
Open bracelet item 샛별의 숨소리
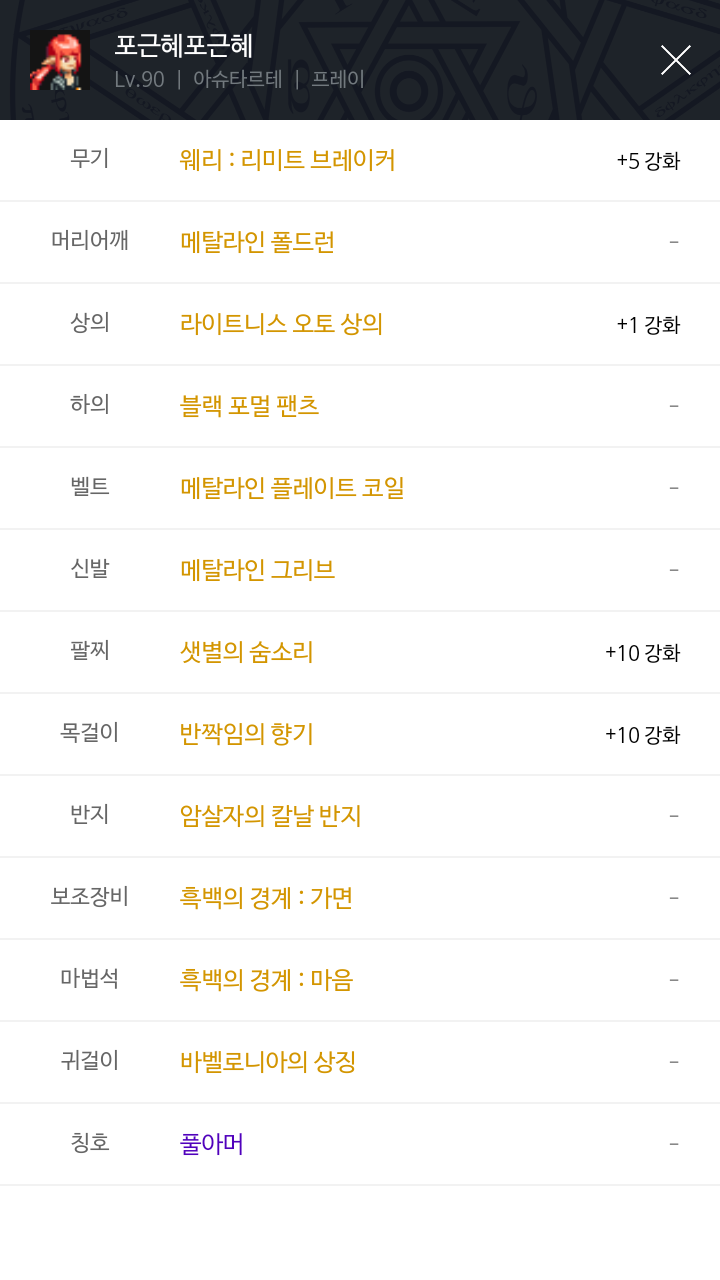246,652
